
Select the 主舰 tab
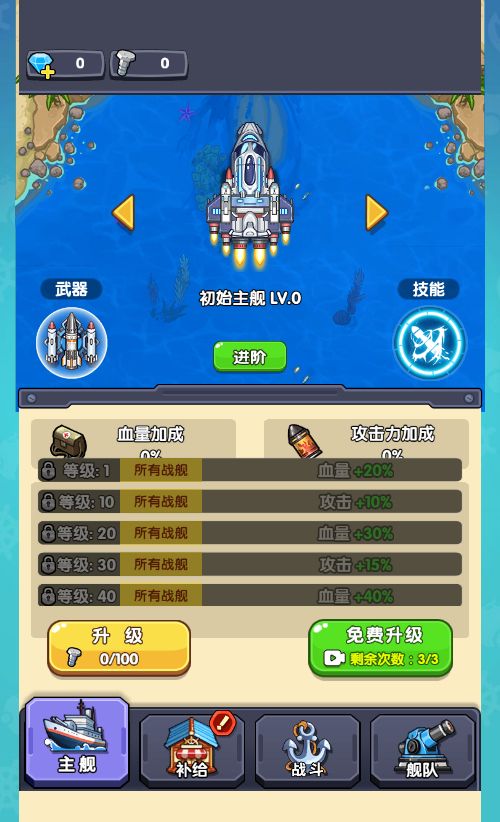pyautogui.click(x=77, y=741)
